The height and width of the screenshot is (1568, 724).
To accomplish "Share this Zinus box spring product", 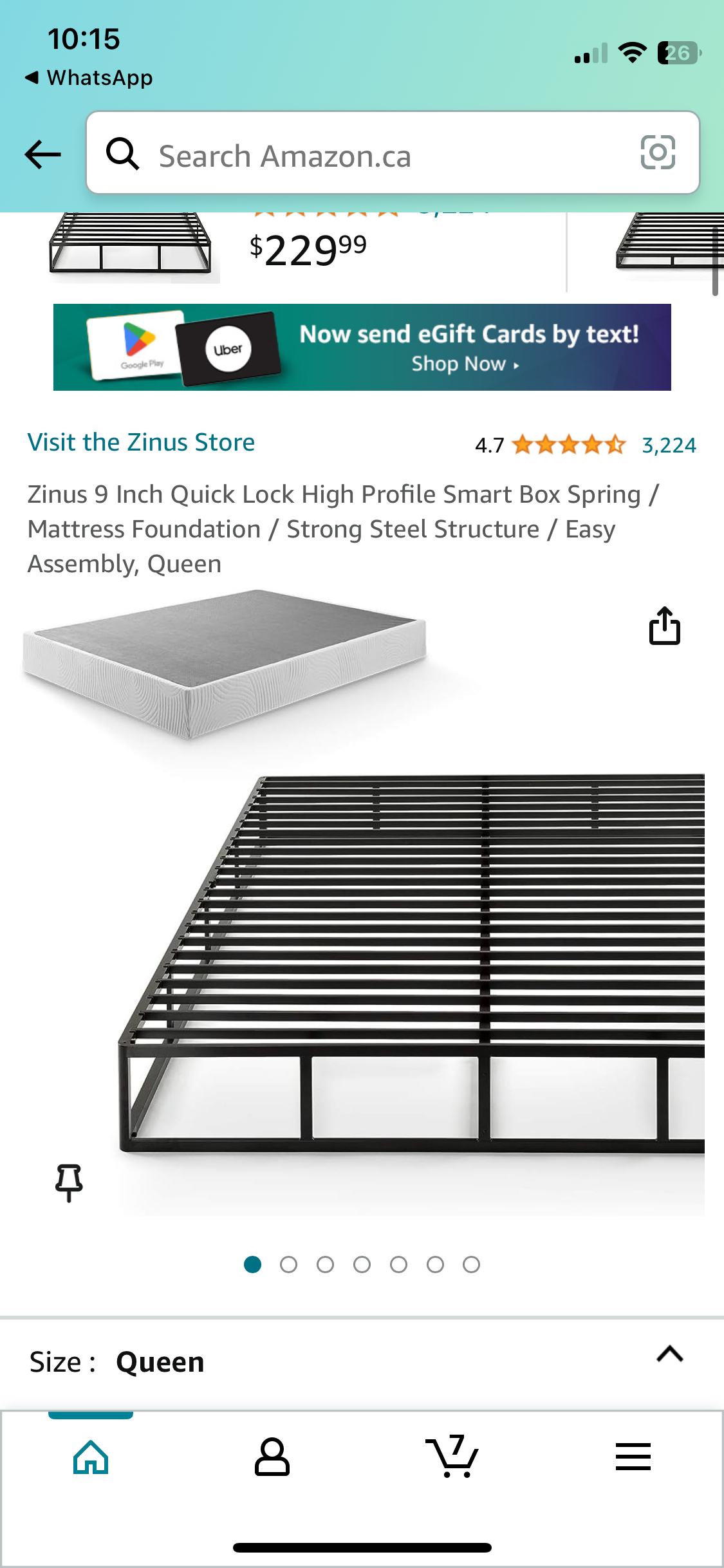I will [664, 626].
